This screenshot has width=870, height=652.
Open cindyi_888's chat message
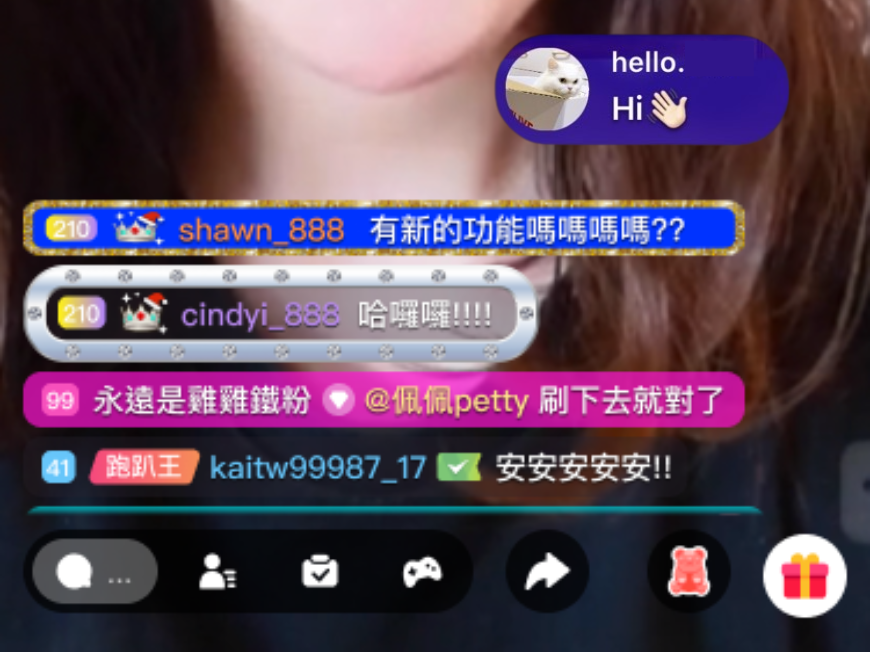pyautogui.click(x=280, y=315)
